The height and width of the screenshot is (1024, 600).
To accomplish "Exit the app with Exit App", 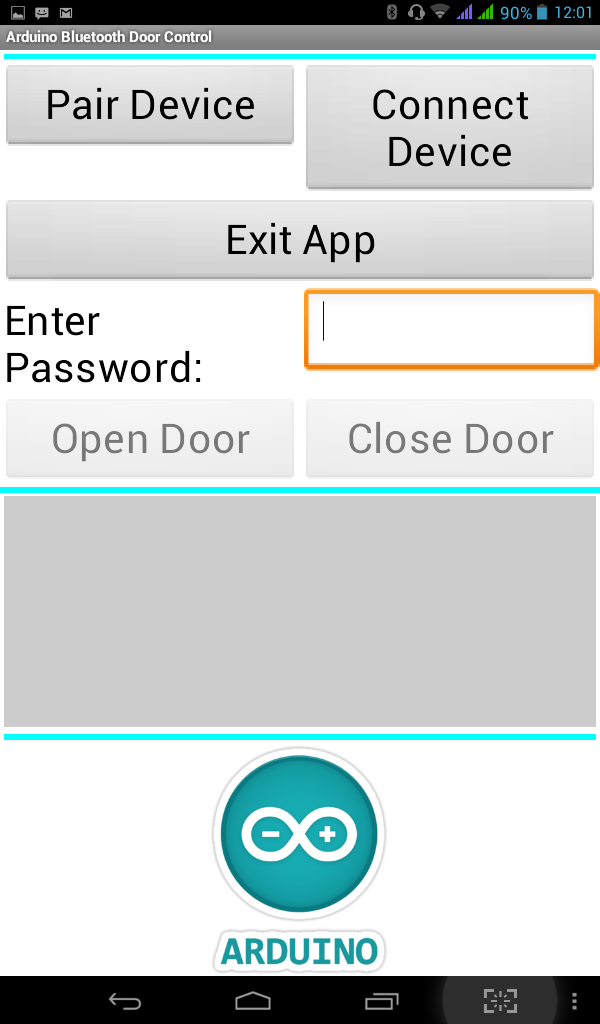I will 300,240.
